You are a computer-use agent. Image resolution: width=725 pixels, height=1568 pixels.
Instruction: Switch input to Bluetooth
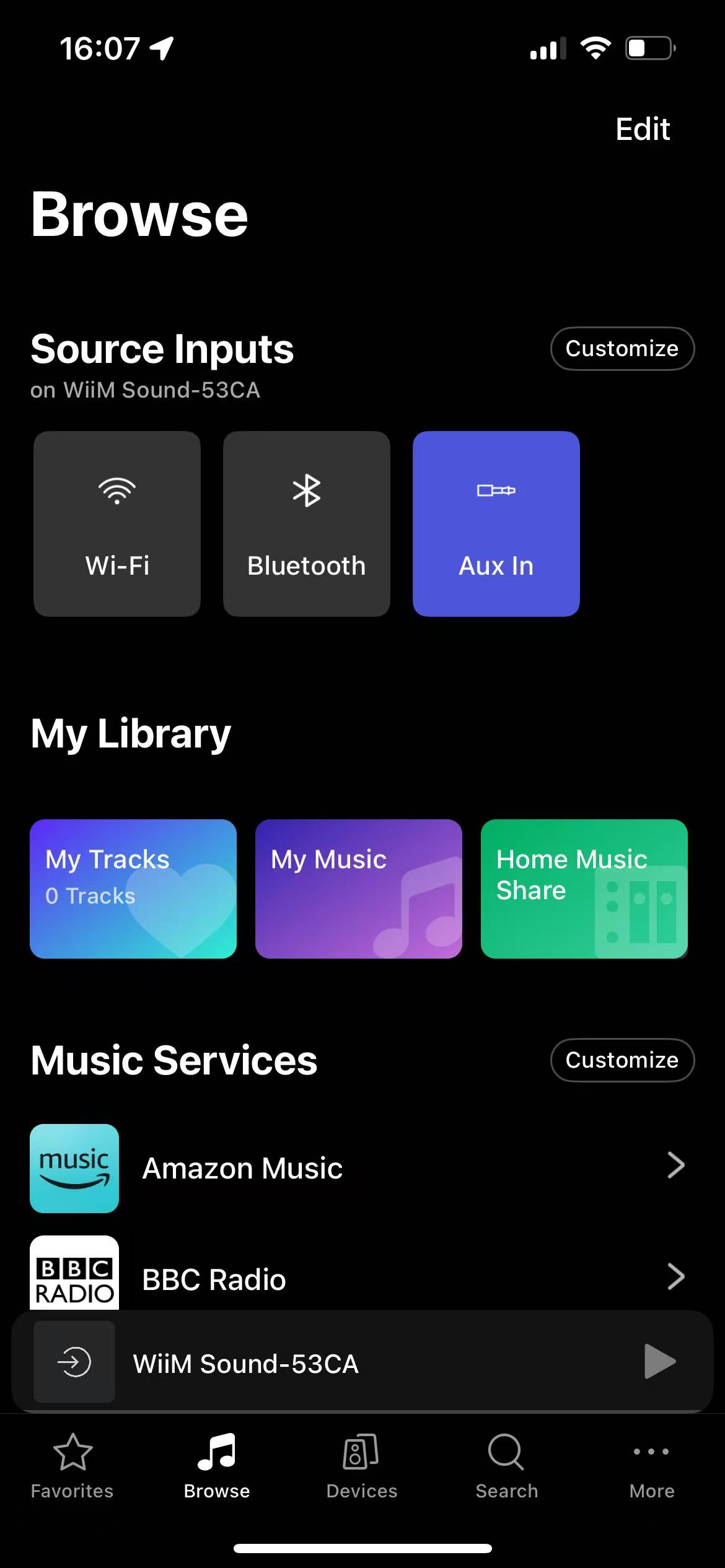point(306,523)
